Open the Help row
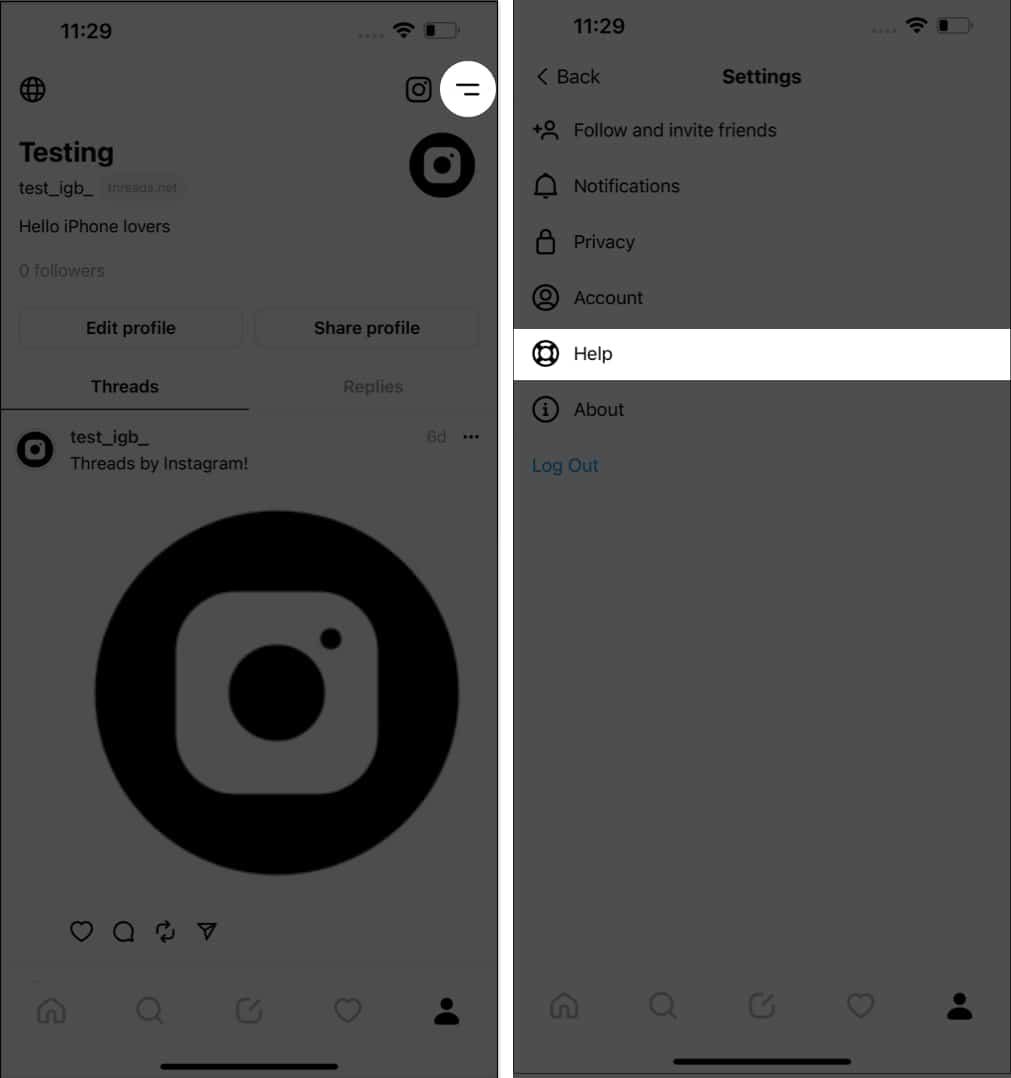The width and height of the screenshot is (1011, 1078). pyautogui.click(x=593, y=354)
